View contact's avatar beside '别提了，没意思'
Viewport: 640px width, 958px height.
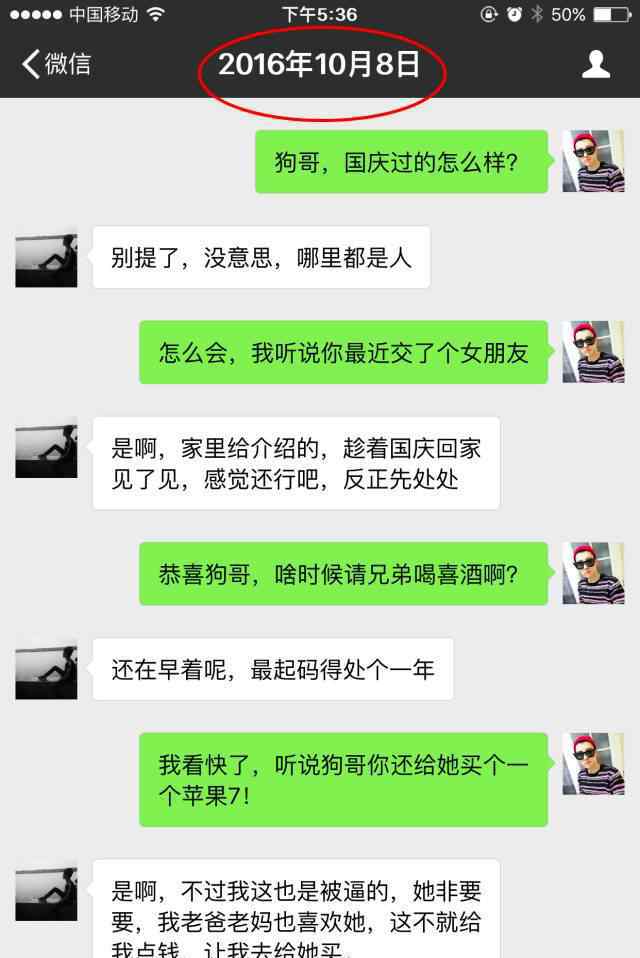pyautogui.click(x=46, y=257)
